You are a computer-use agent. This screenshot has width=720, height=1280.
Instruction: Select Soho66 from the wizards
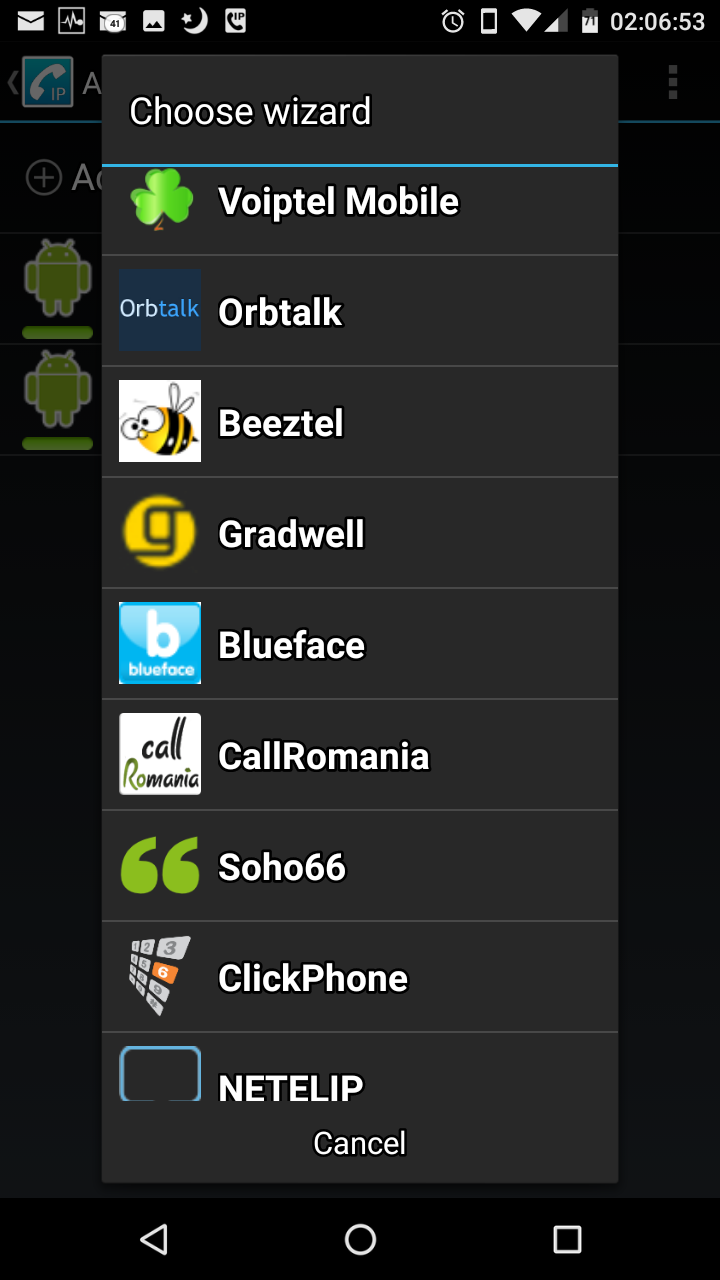(360, 866)
